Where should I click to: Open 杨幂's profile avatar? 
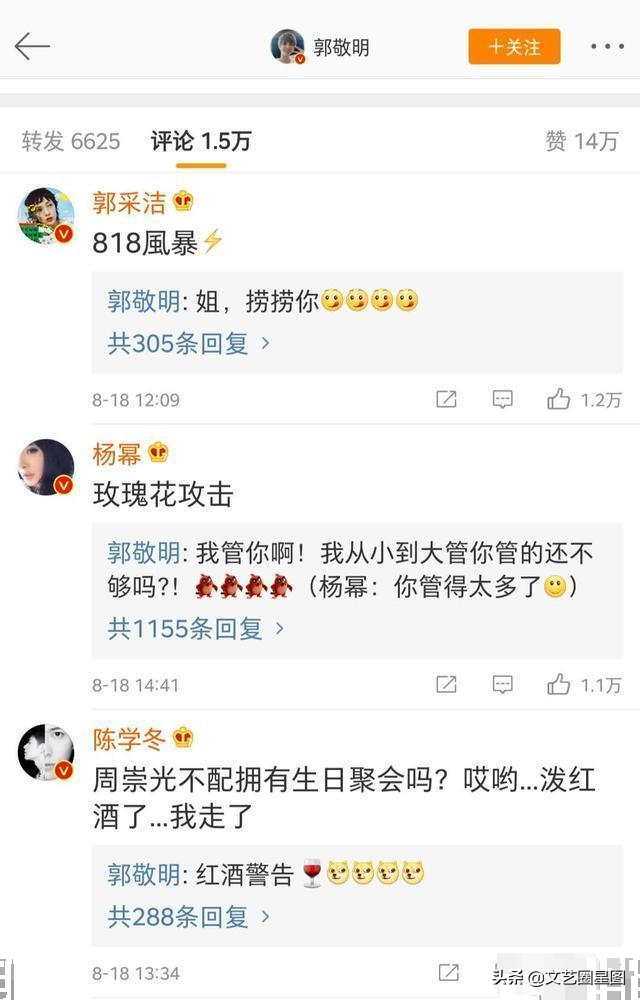point(46,467)
